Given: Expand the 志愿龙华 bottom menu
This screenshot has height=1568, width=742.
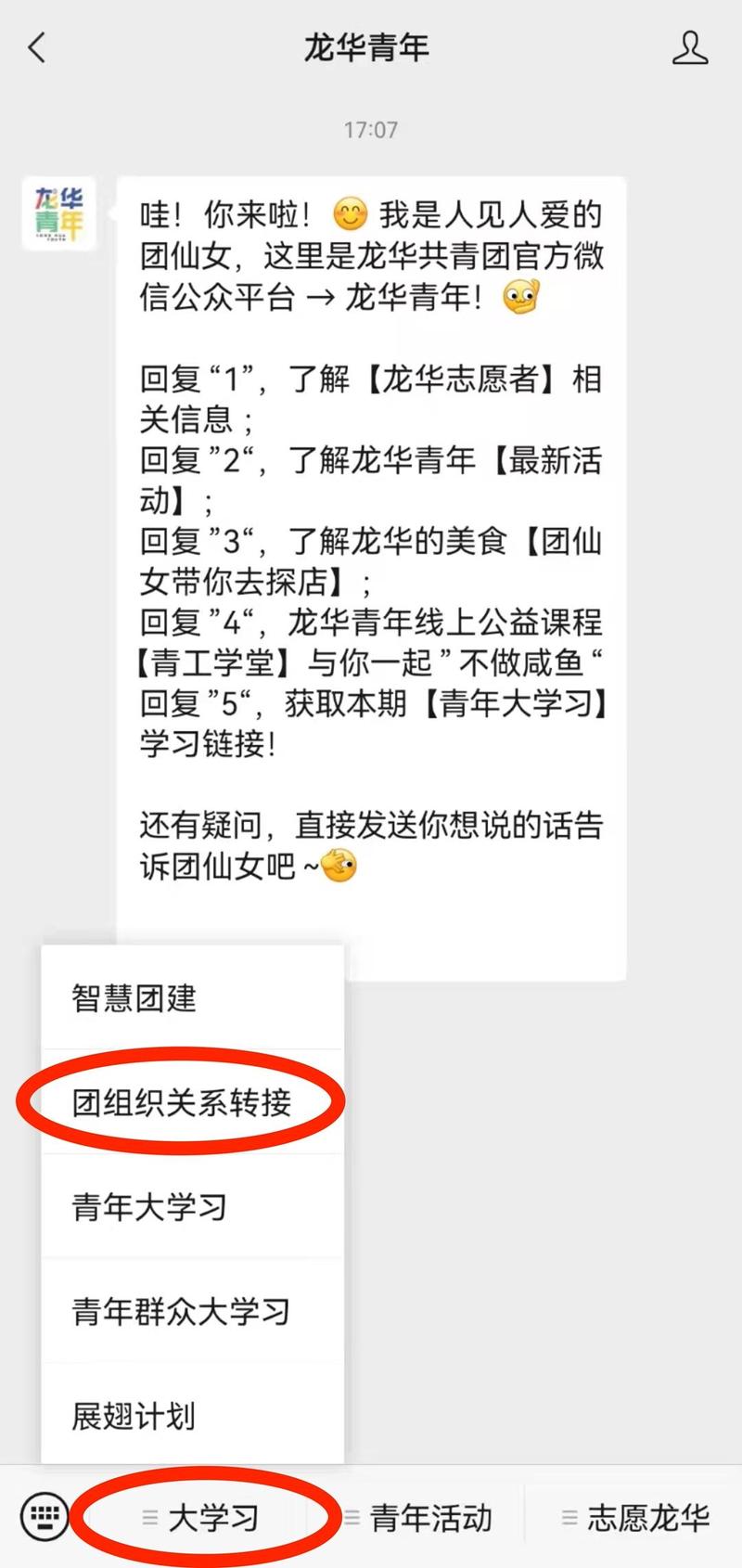Looking at the screenshot, I should pos(636,1518).
